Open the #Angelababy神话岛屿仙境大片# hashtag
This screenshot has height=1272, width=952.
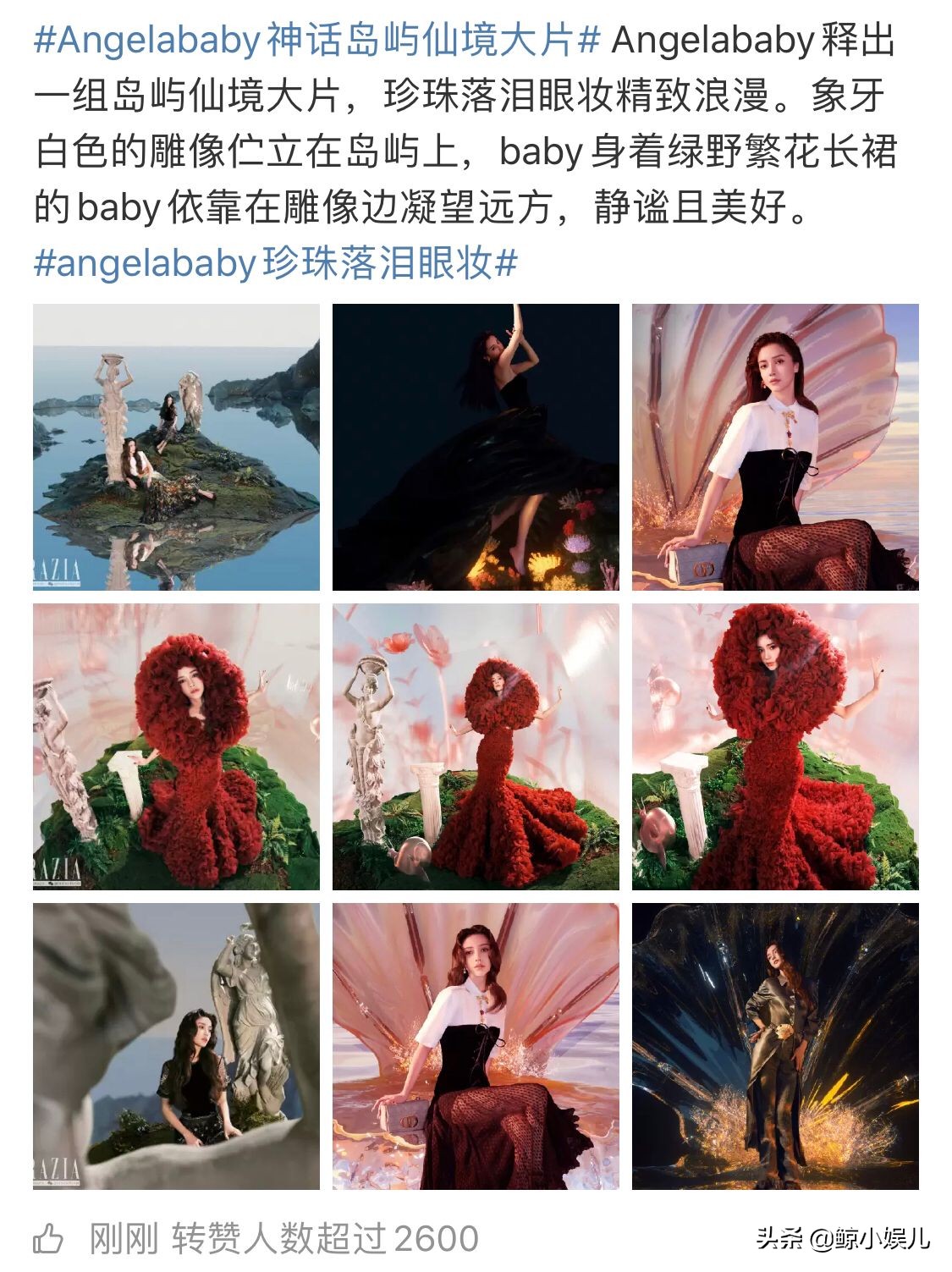click(x=316, y=40)
